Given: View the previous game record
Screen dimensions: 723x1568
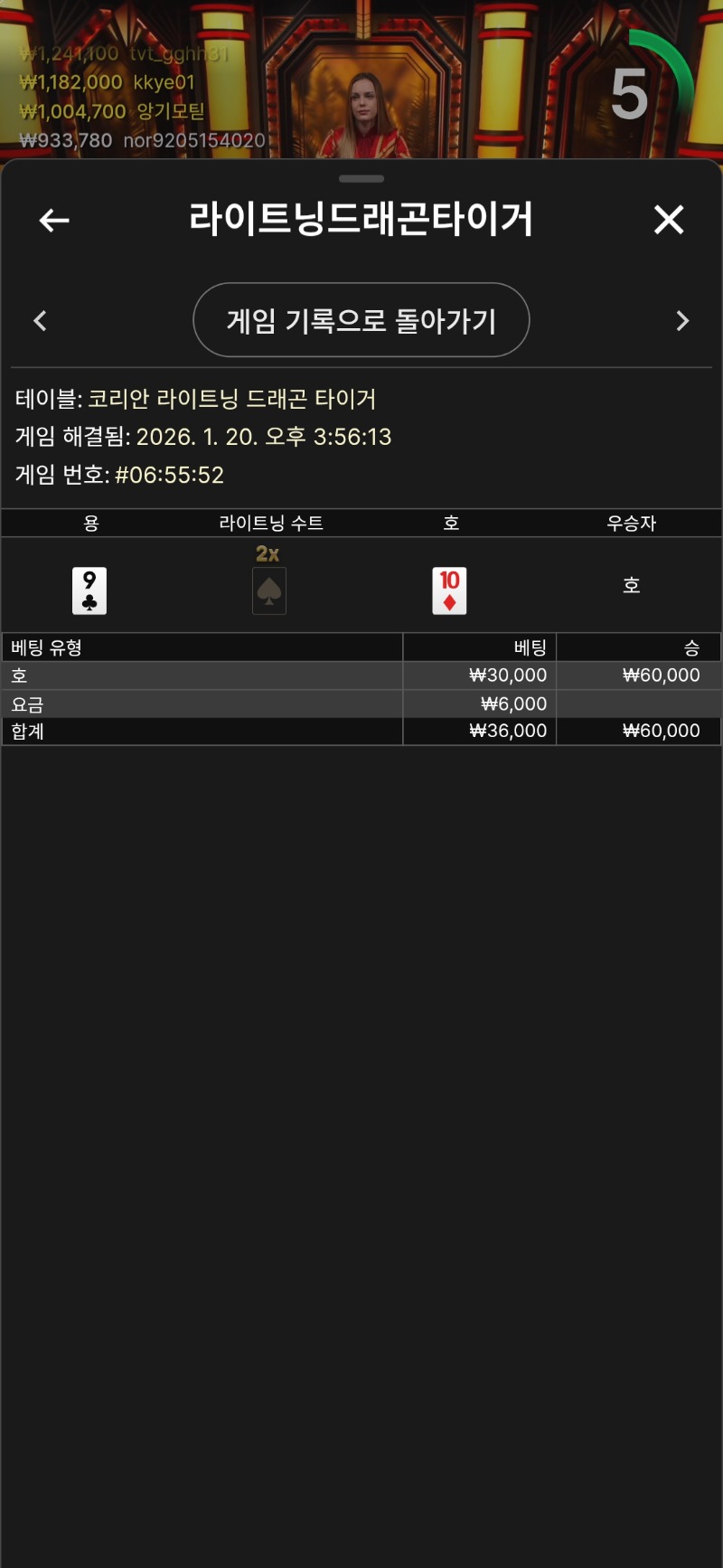Looking at the screenshot, I should click(40, 321).
